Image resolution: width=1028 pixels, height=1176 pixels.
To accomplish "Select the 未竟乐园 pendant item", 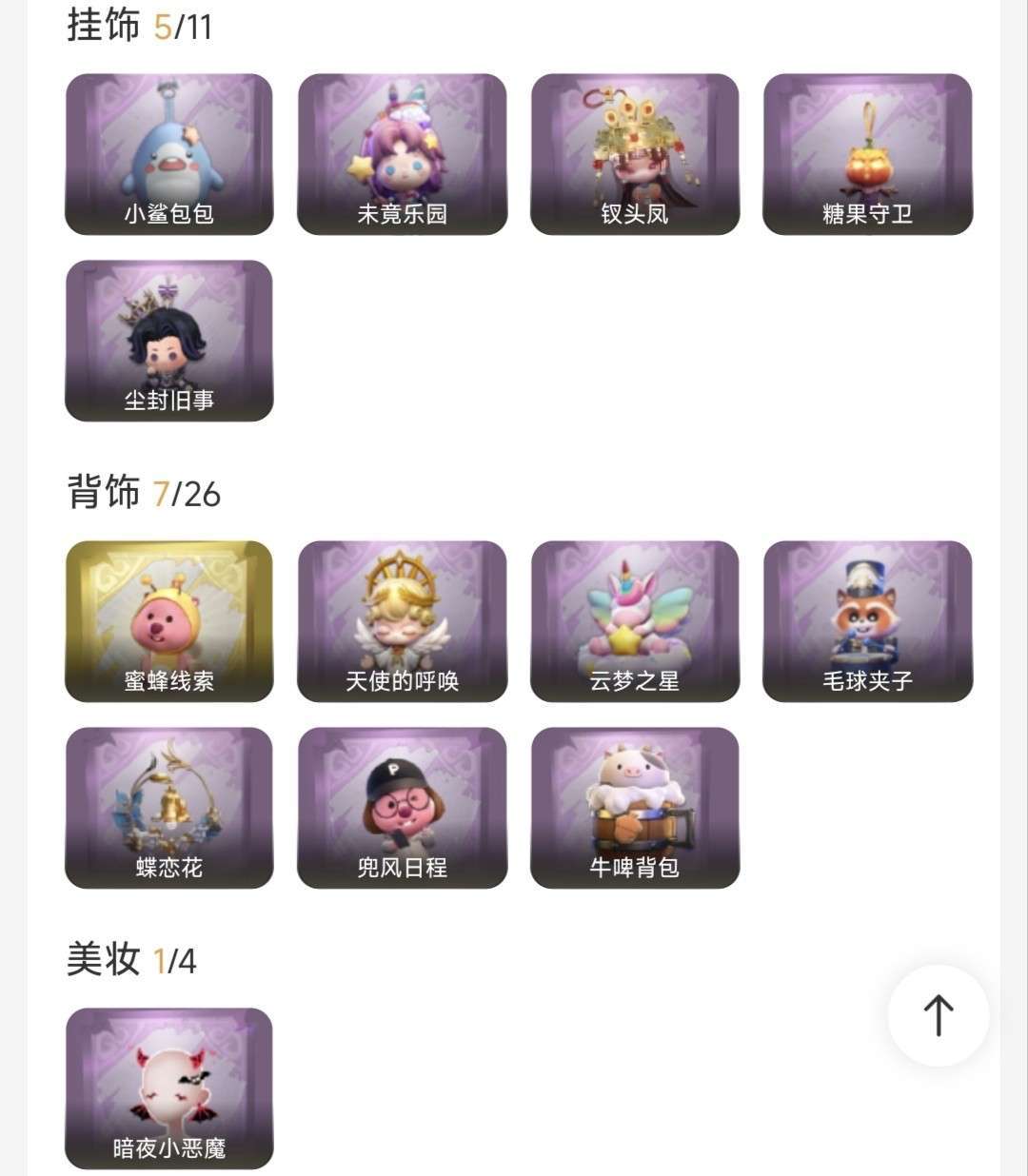I will (402, 154).
